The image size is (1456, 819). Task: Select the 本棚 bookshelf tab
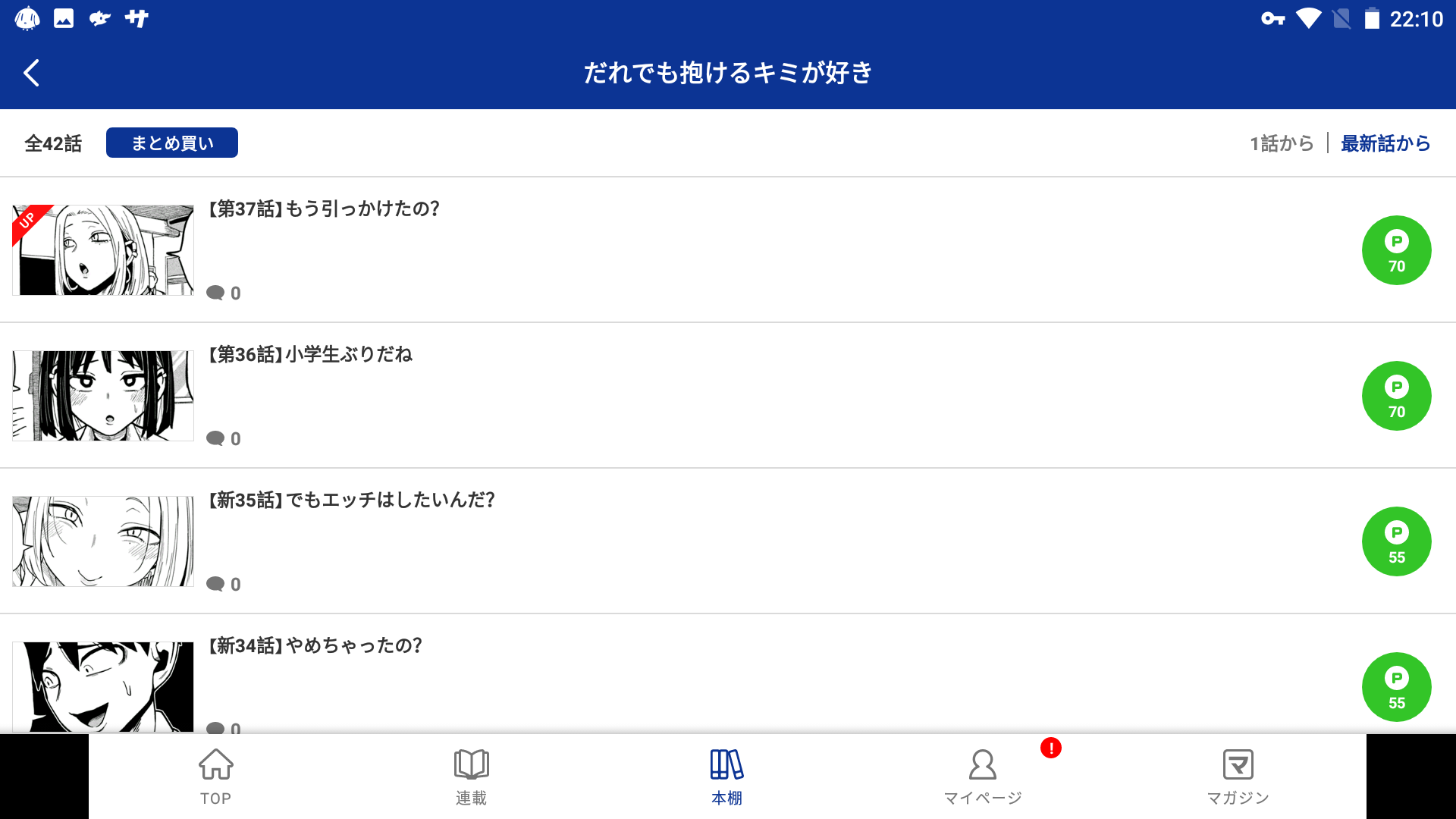pyautogui.click(x=726, y=777)
